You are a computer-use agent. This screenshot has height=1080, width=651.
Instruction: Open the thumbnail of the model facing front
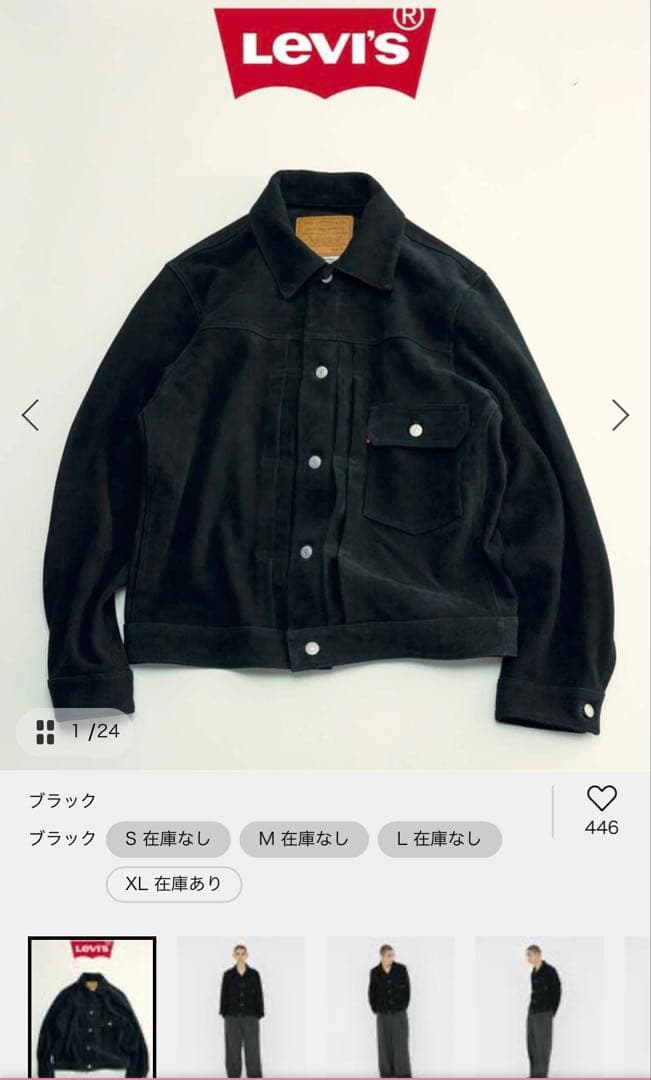(x=241, y=1006)
